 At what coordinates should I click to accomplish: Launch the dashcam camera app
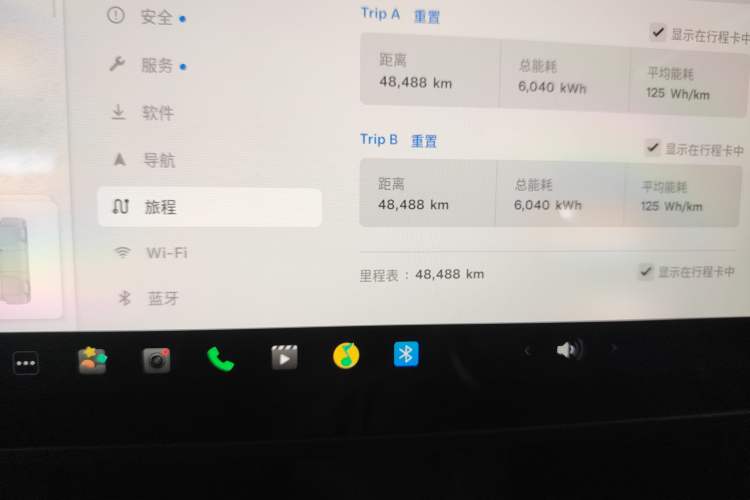point(156,360)
